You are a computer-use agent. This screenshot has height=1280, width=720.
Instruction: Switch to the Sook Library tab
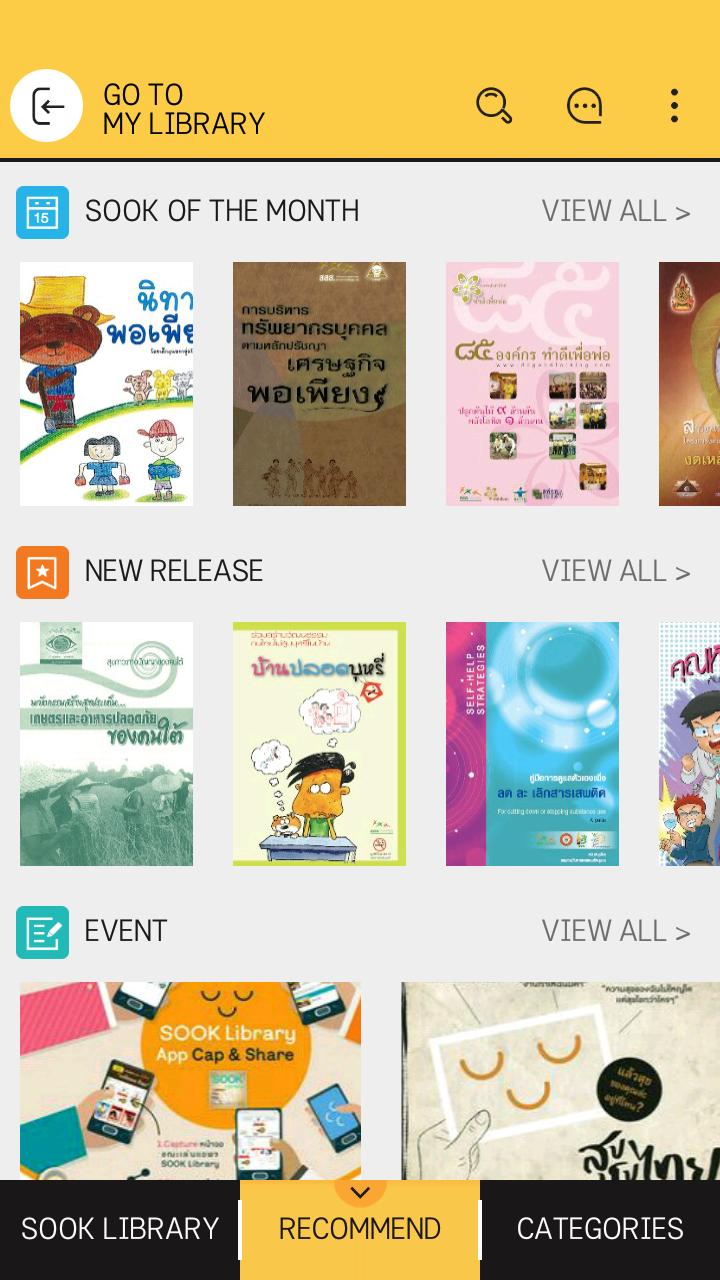[x=120, y=1229]
